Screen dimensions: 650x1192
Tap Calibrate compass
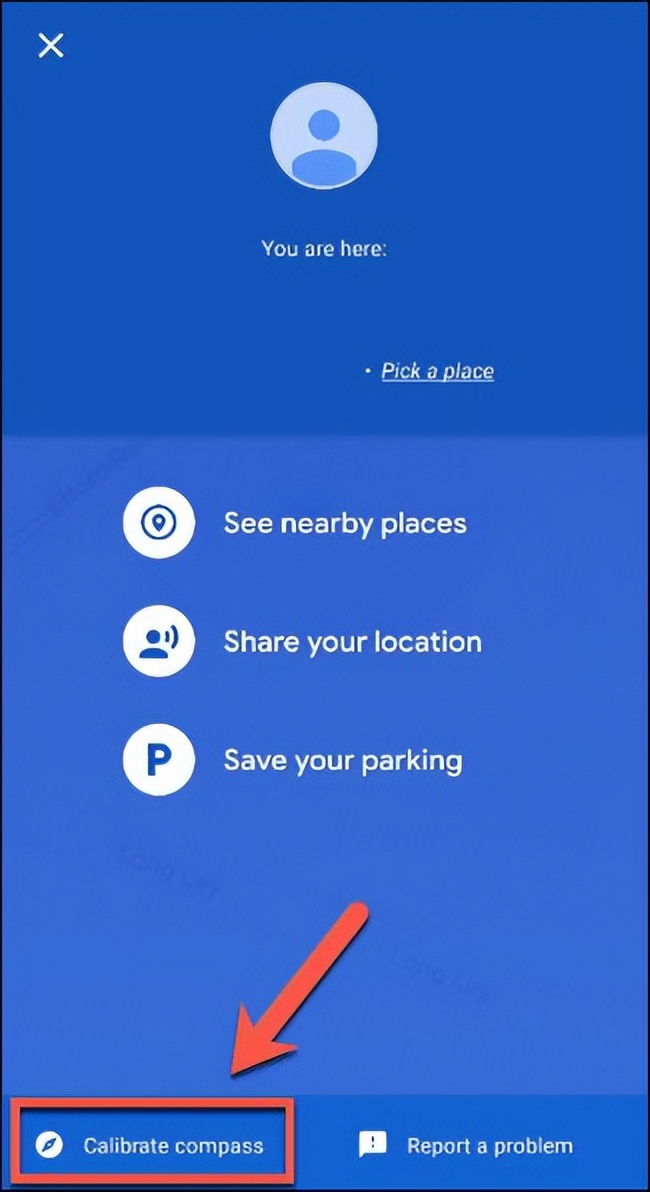(x=152, y=1145)
